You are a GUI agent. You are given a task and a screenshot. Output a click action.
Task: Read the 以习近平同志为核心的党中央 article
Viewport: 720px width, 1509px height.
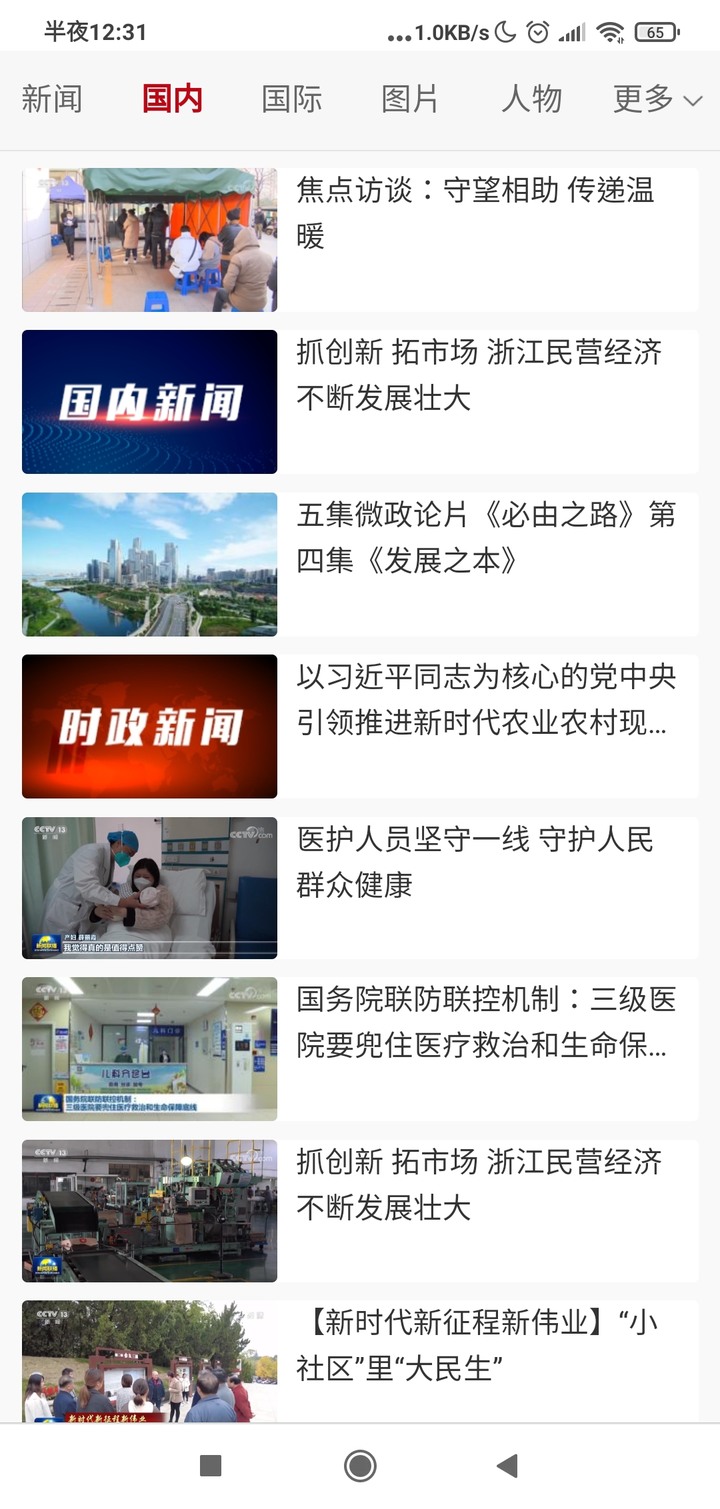click(486, 699)
